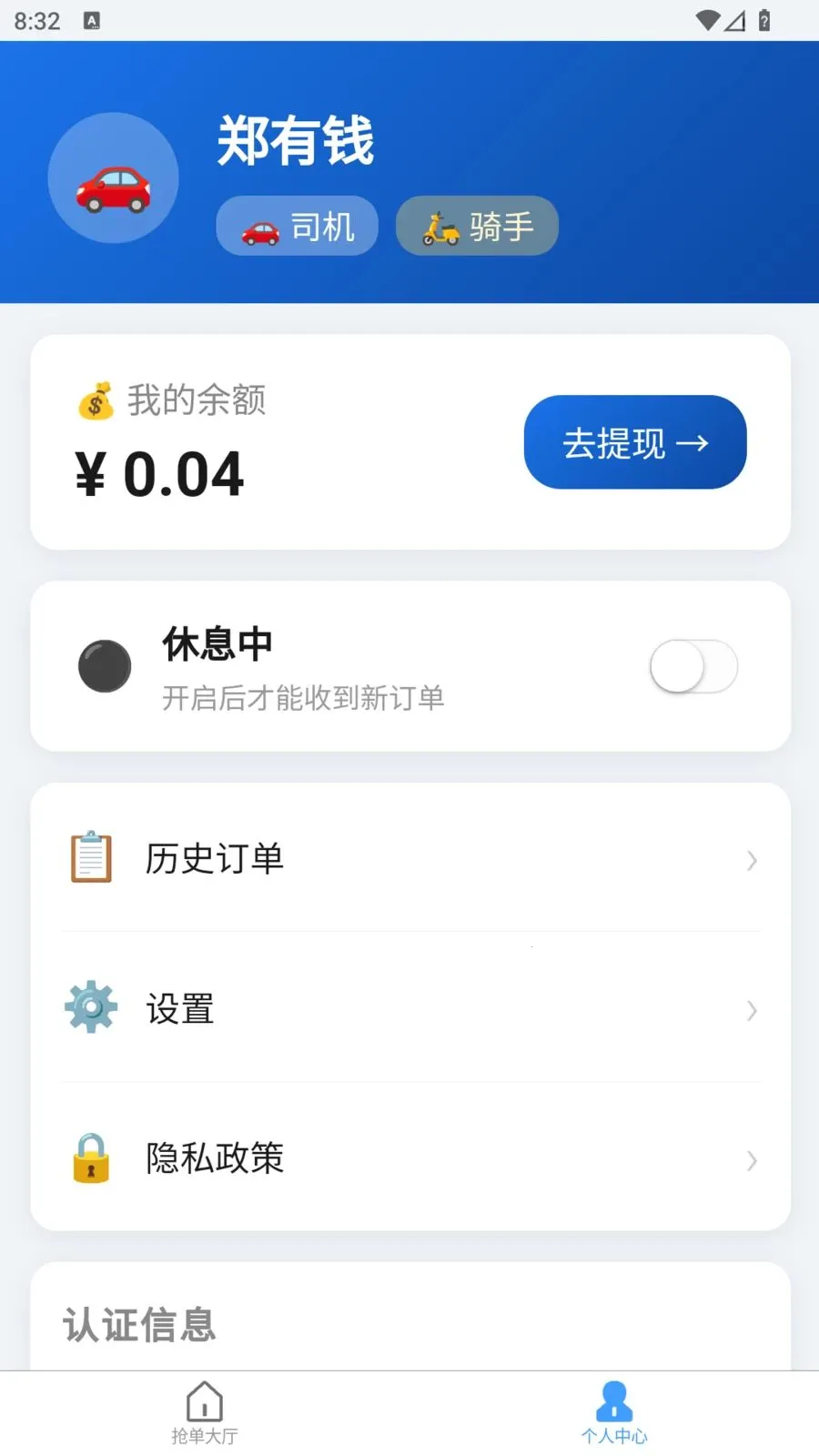Open the 设置 row chevron arrow
Viewport: 819px width, 1456px height.
coord(752,1010)
